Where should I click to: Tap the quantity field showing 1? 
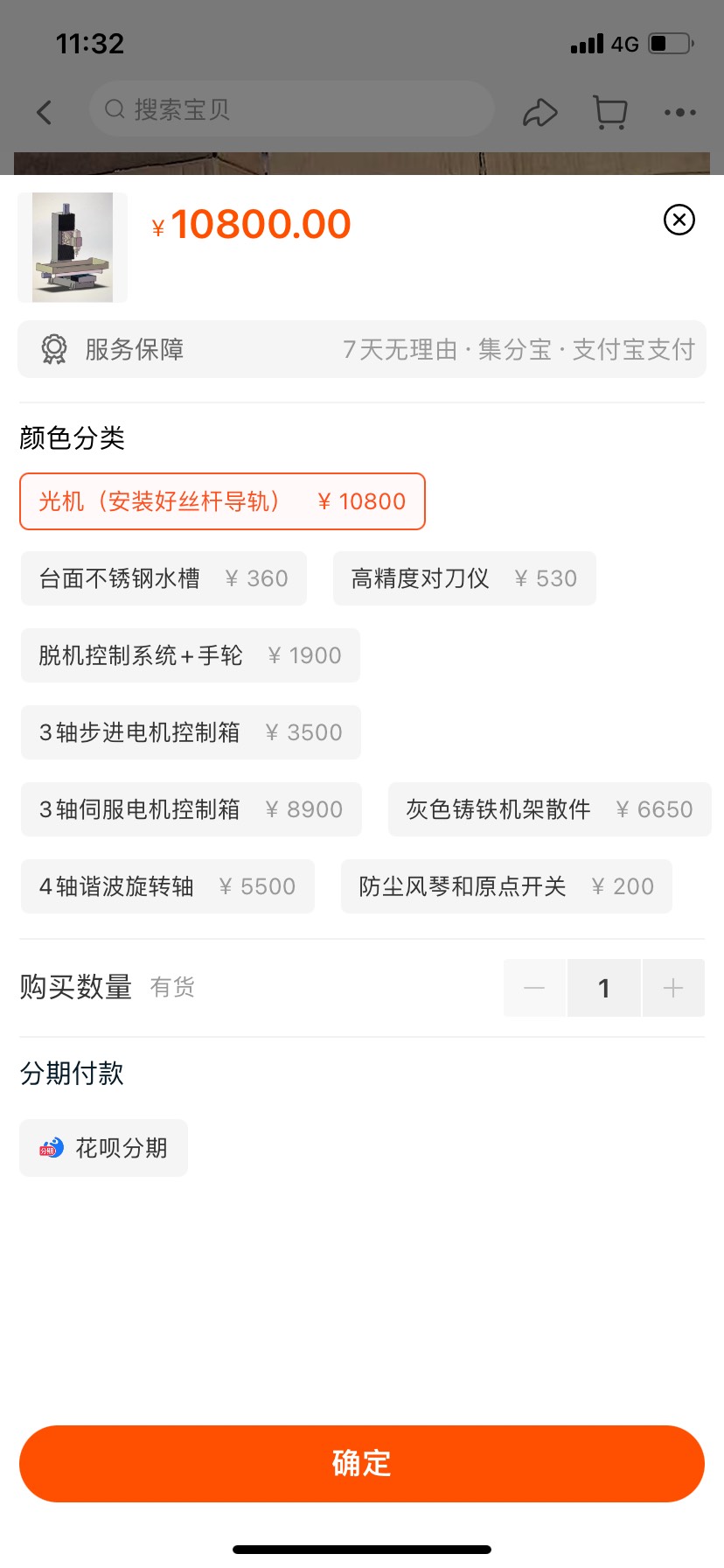click(x=604, y=988)
